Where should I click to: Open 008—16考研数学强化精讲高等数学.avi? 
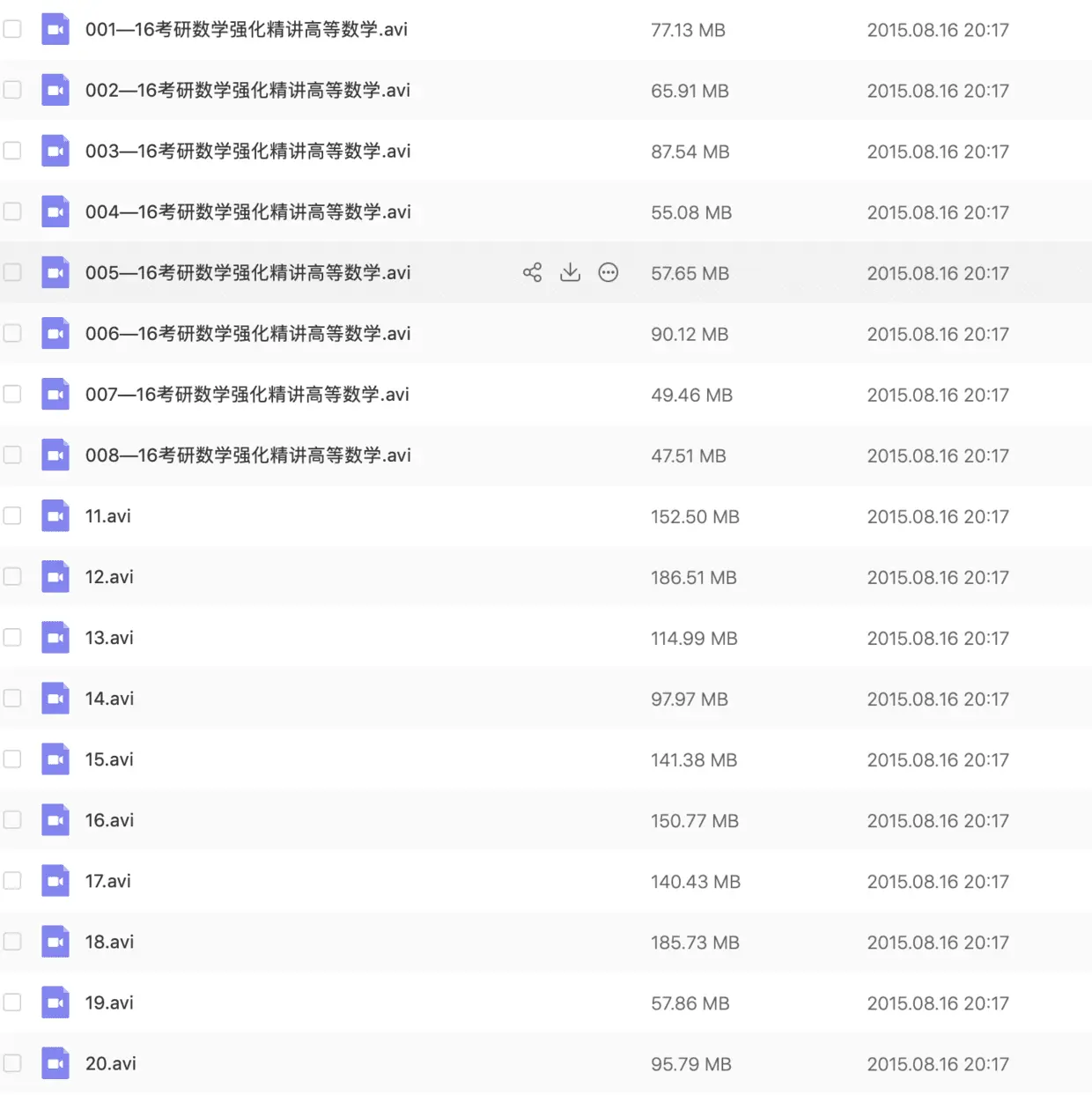tap(247, 455)
